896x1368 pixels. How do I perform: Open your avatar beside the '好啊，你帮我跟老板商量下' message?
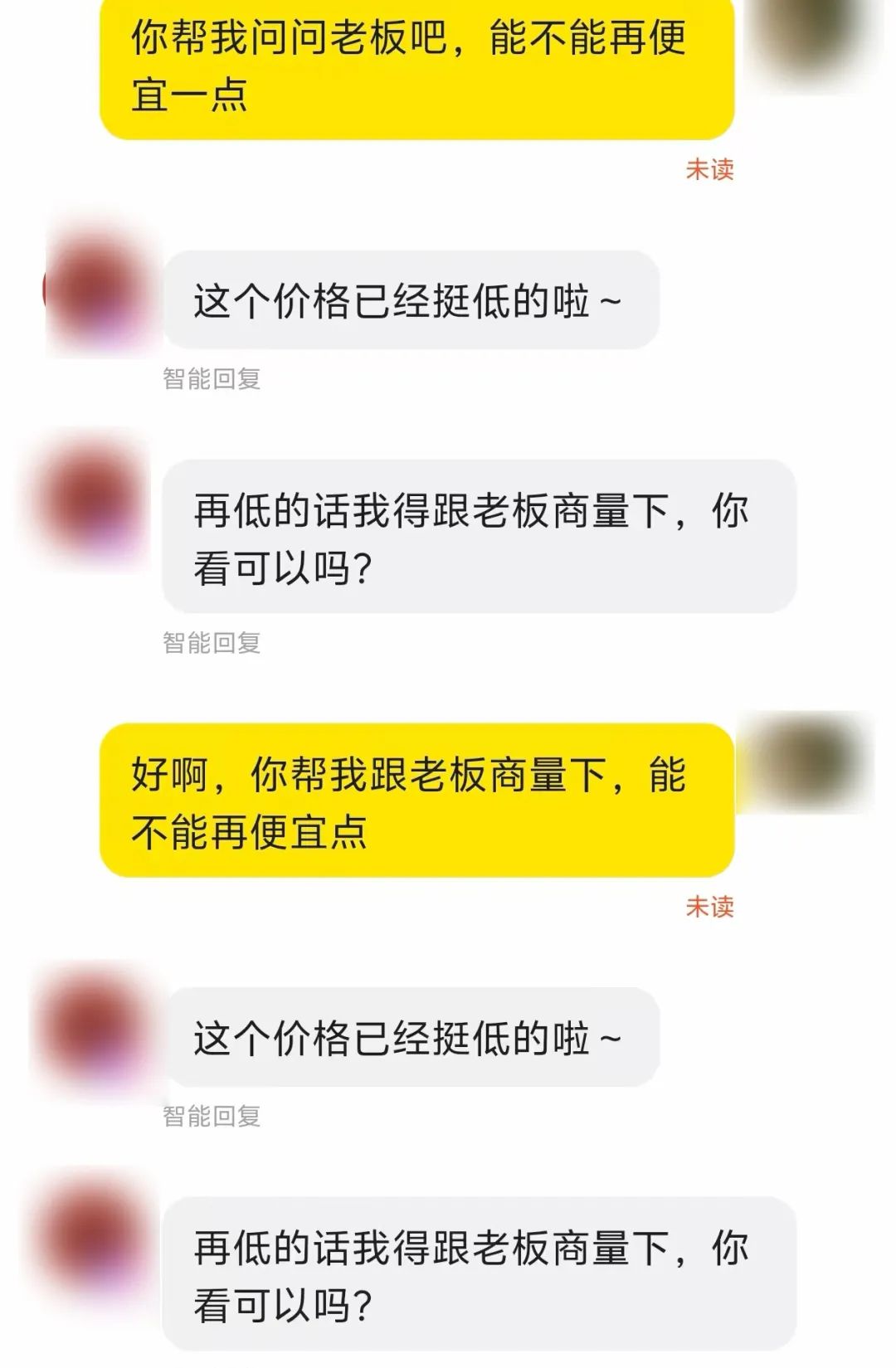point(807,762)
